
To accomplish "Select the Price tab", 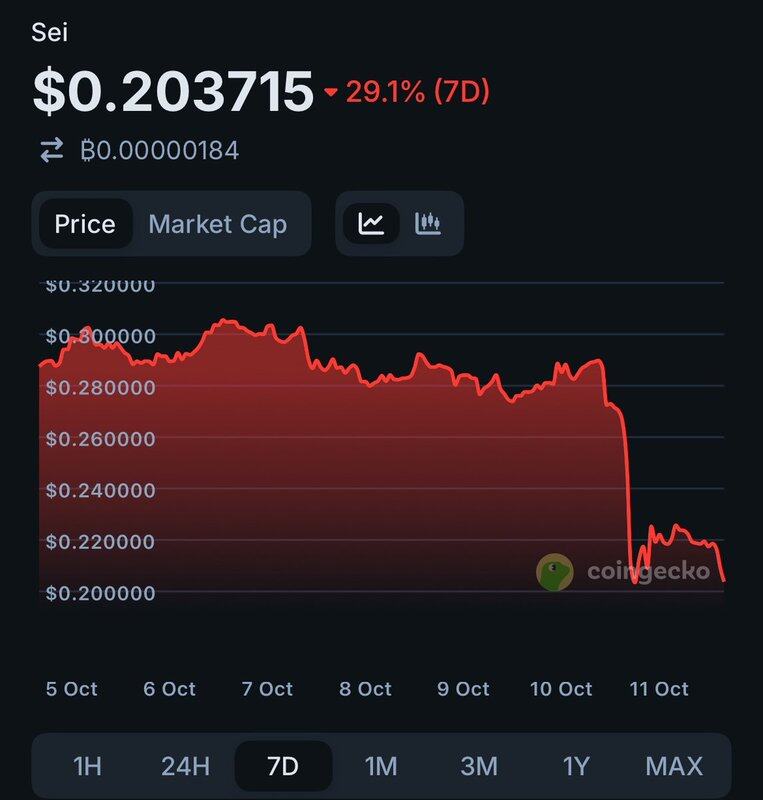I will pos(85,224).
